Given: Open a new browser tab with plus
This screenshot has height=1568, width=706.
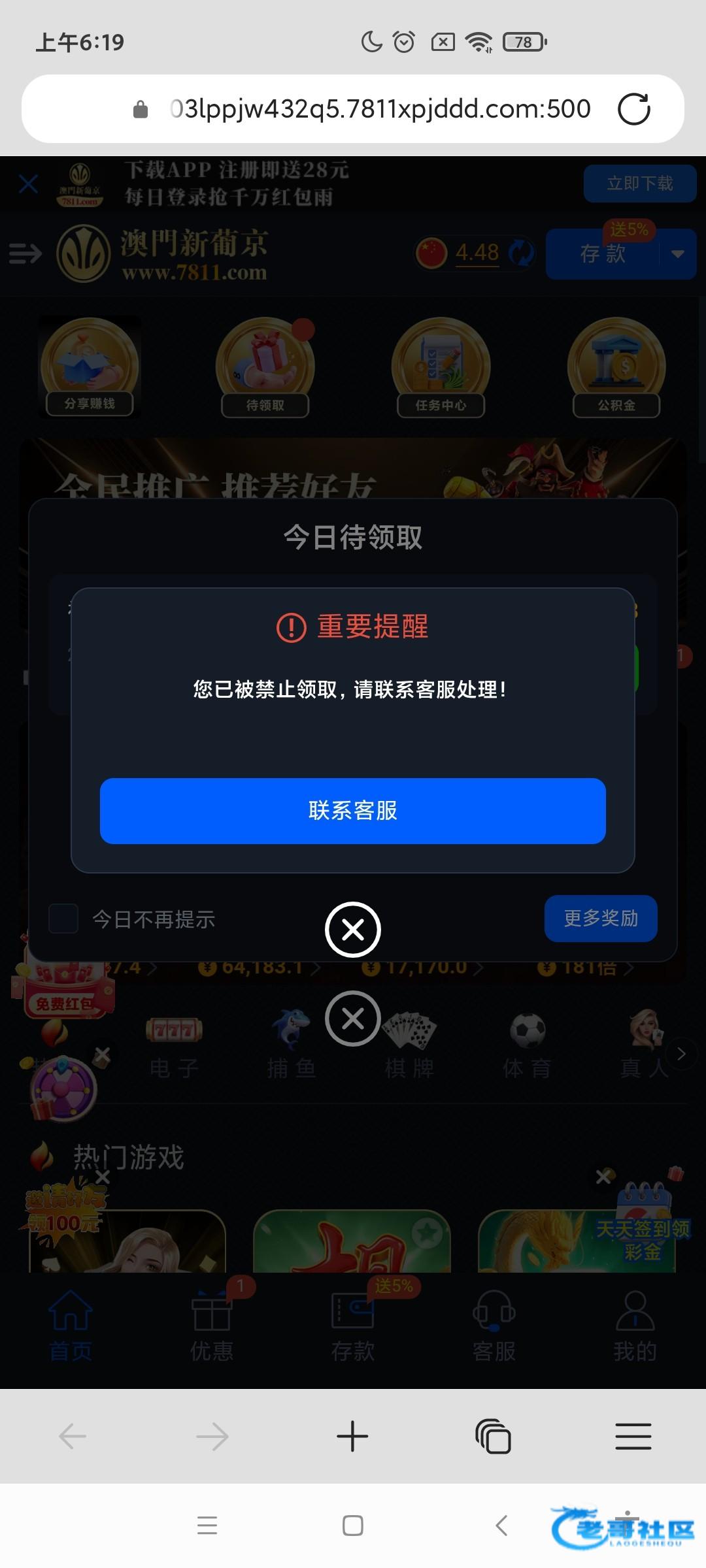Looking at the screenshot, I should [352, 1437].
